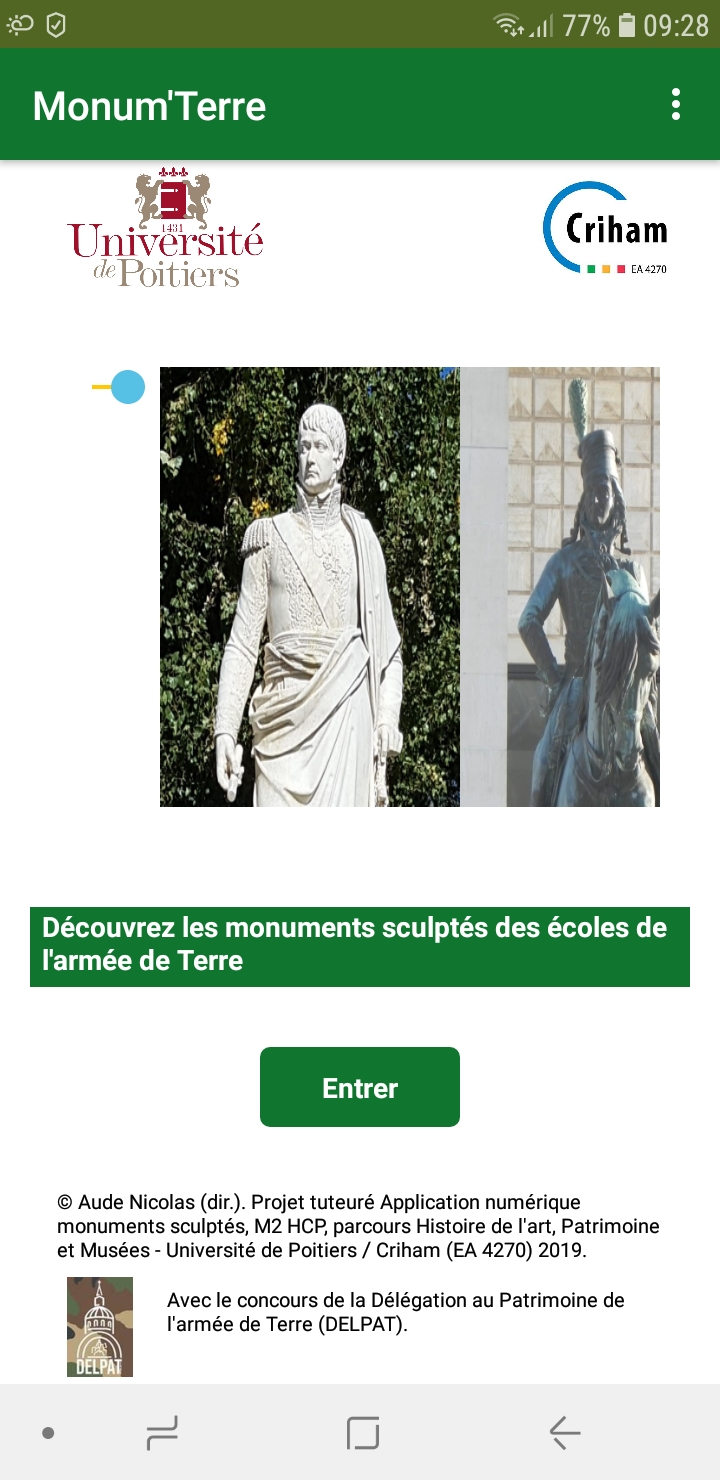Go back with the system back arrow
Screen dimensions: 720x1480
pos(565,1433)
